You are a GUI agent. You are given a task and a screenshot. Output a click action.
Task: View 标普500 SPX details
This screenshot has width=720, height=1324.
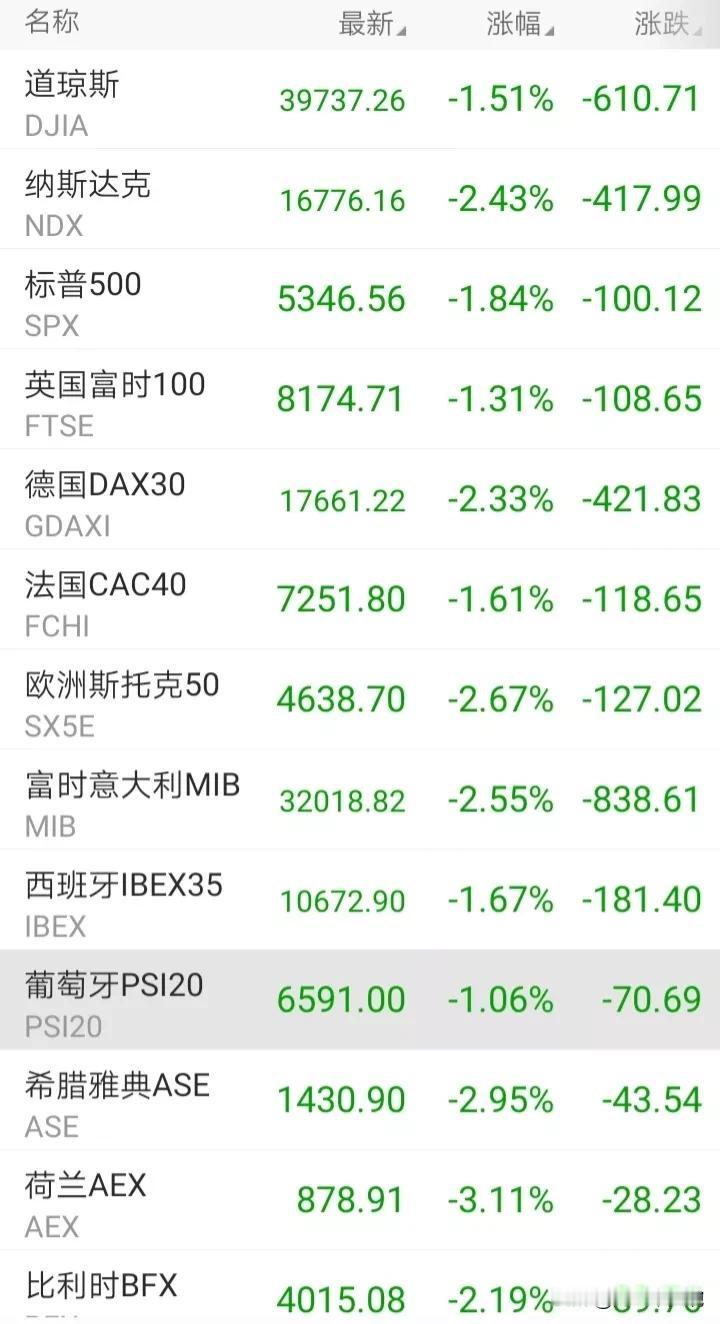click(x=360, y=300)
